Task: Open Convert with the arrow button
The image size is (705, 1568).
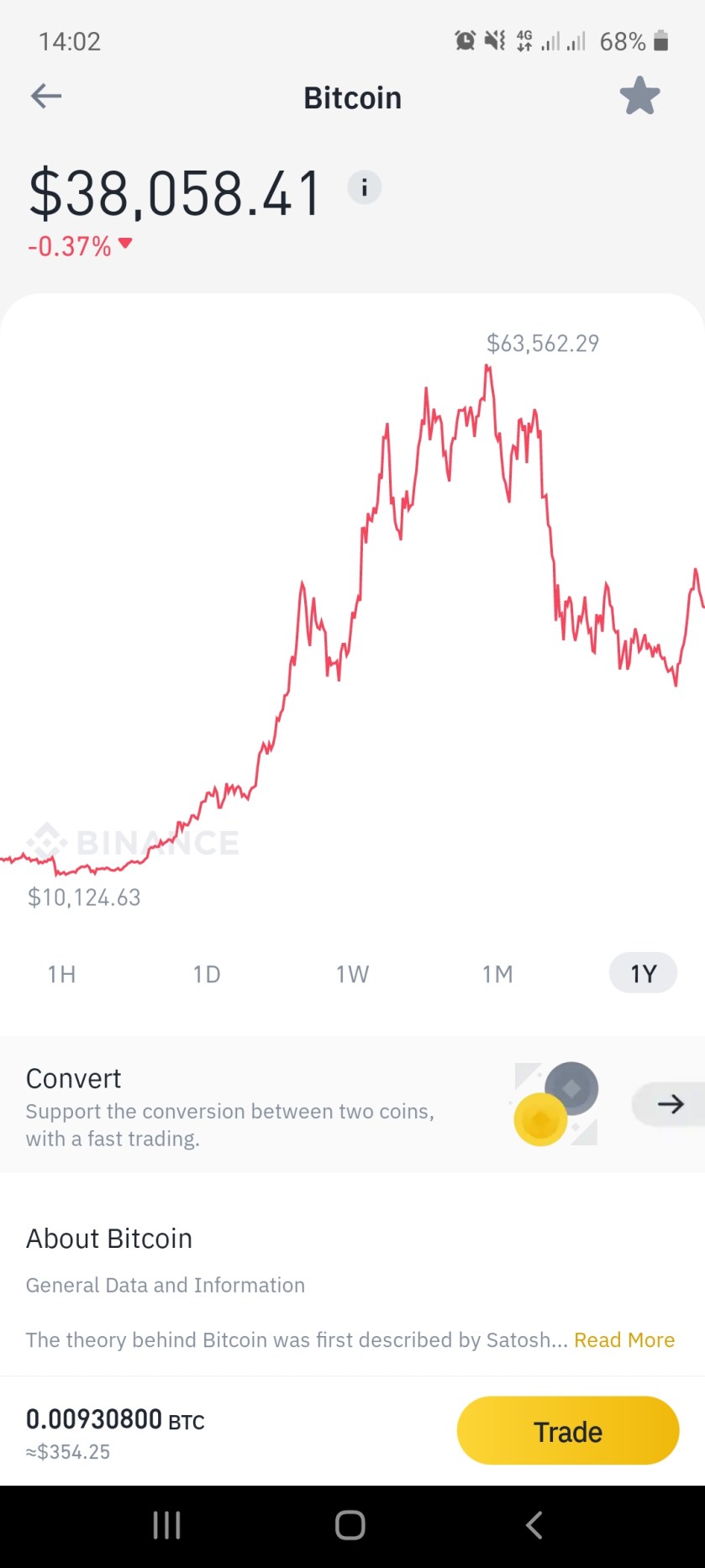Action: tap(670, 1104)
